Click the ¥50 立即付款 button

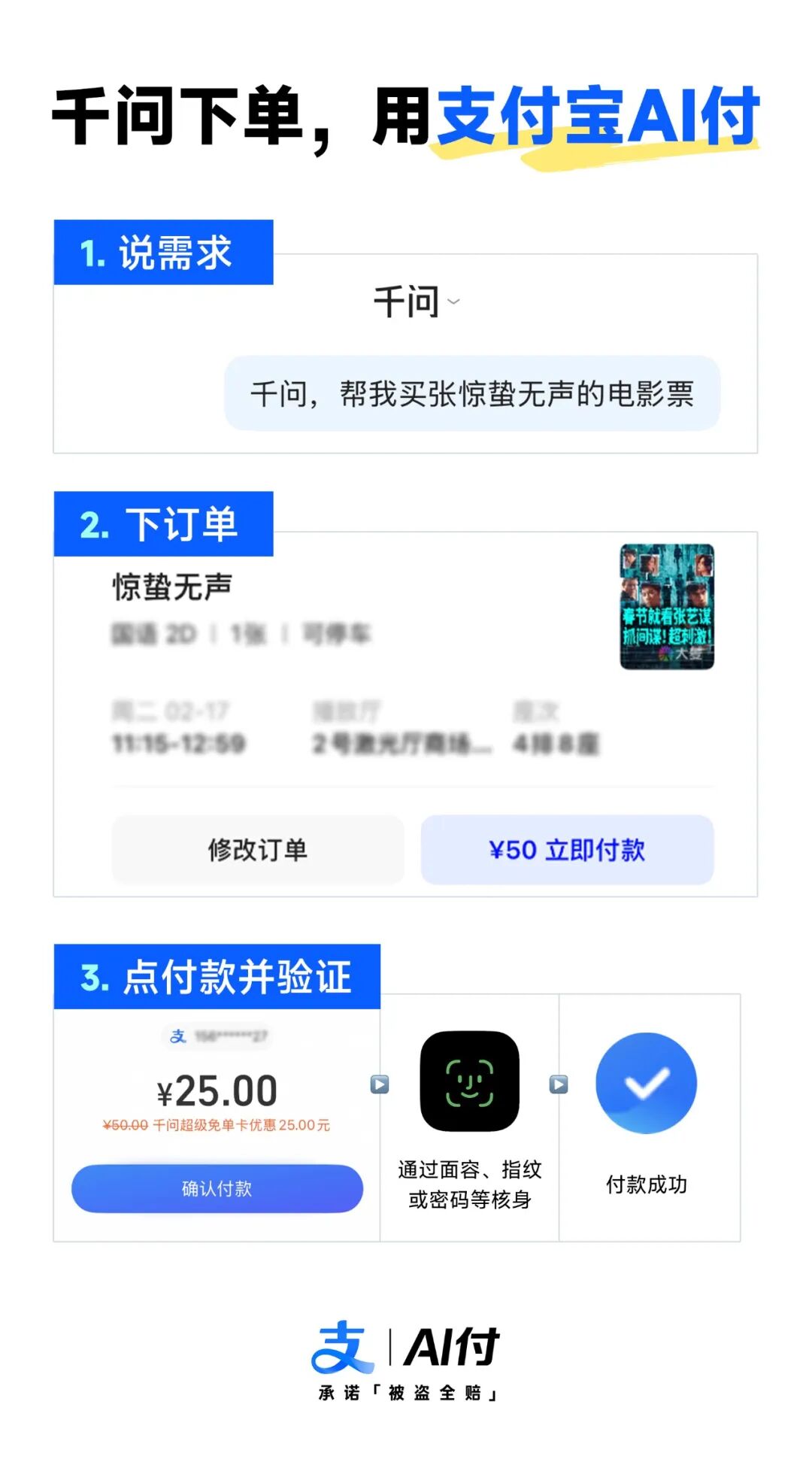point(567,850)
